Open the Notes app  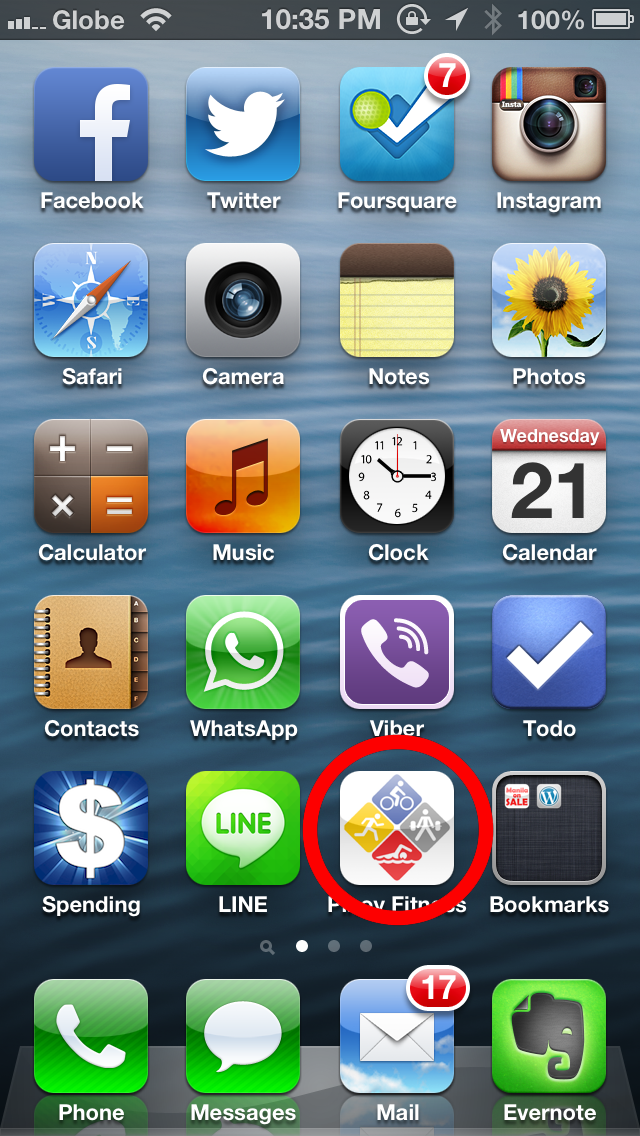[x=397, y=300]
